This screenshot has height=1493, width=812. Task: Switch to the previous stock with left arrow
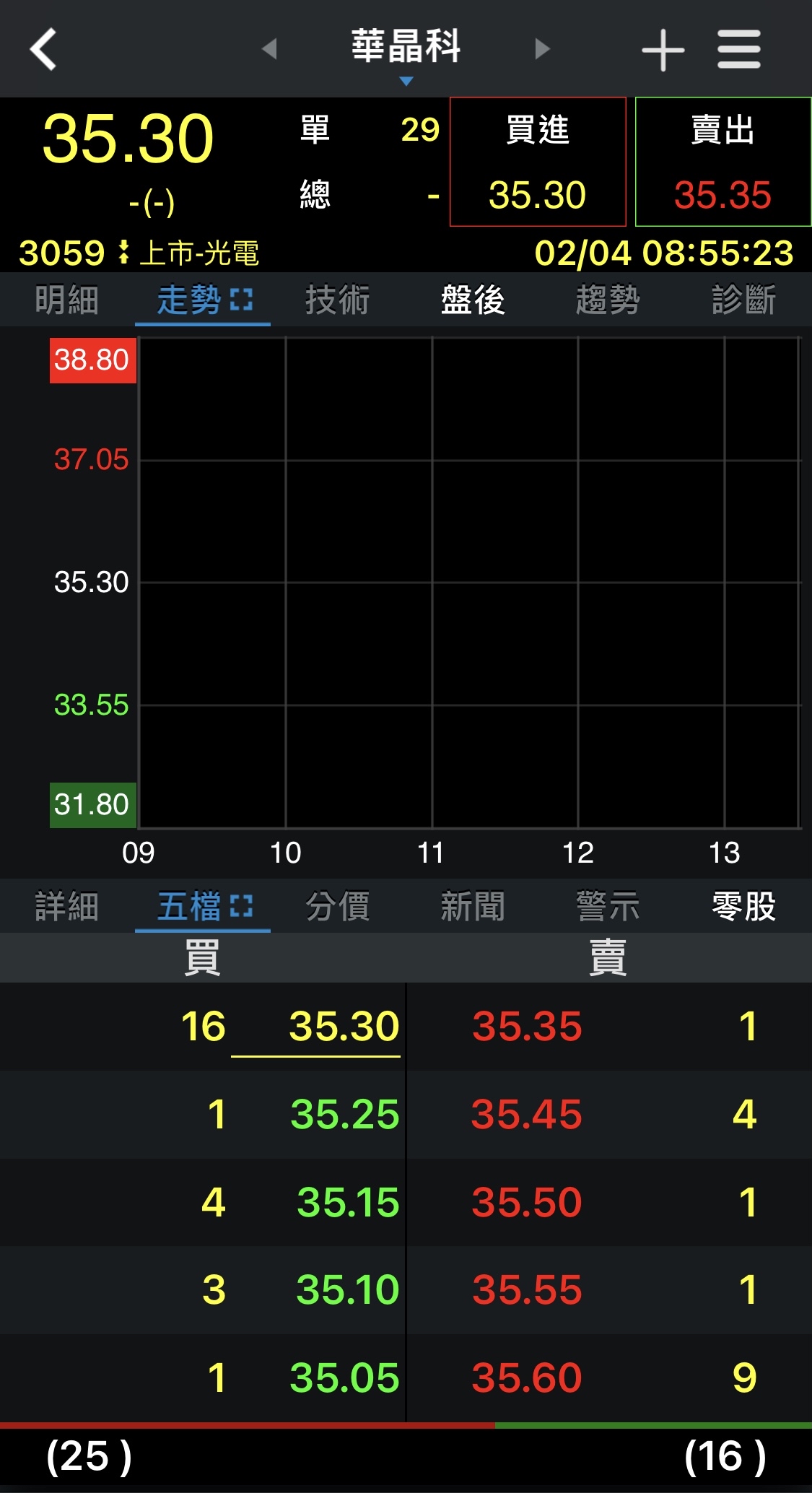pyautogui.click(x=270, y=49)
